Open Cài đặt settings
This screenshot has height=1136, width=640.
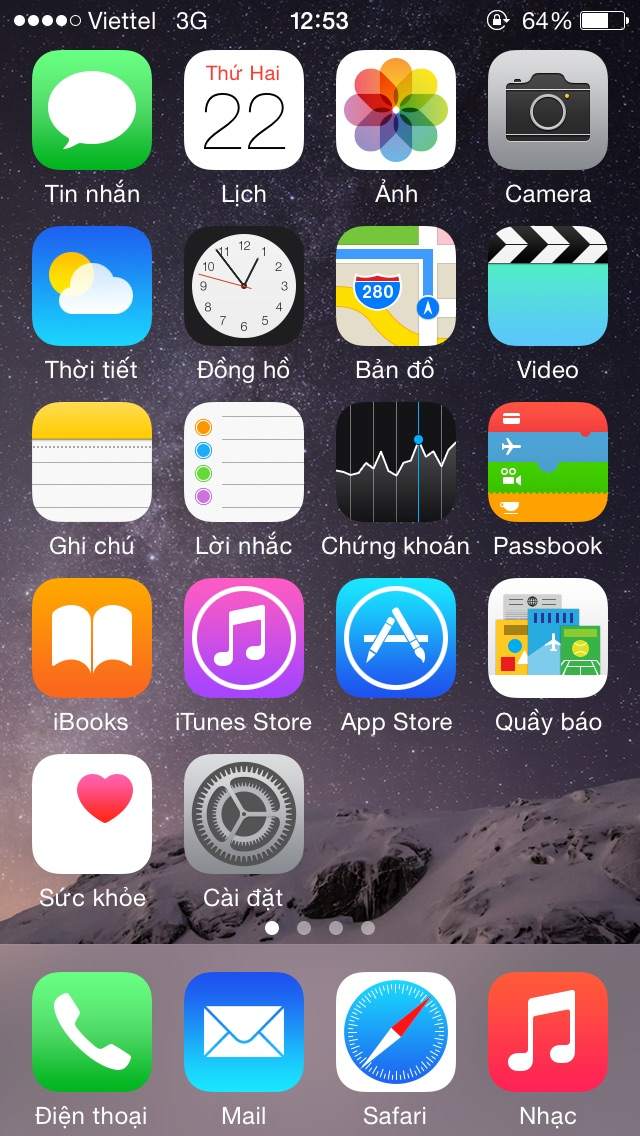click(244, 814)
